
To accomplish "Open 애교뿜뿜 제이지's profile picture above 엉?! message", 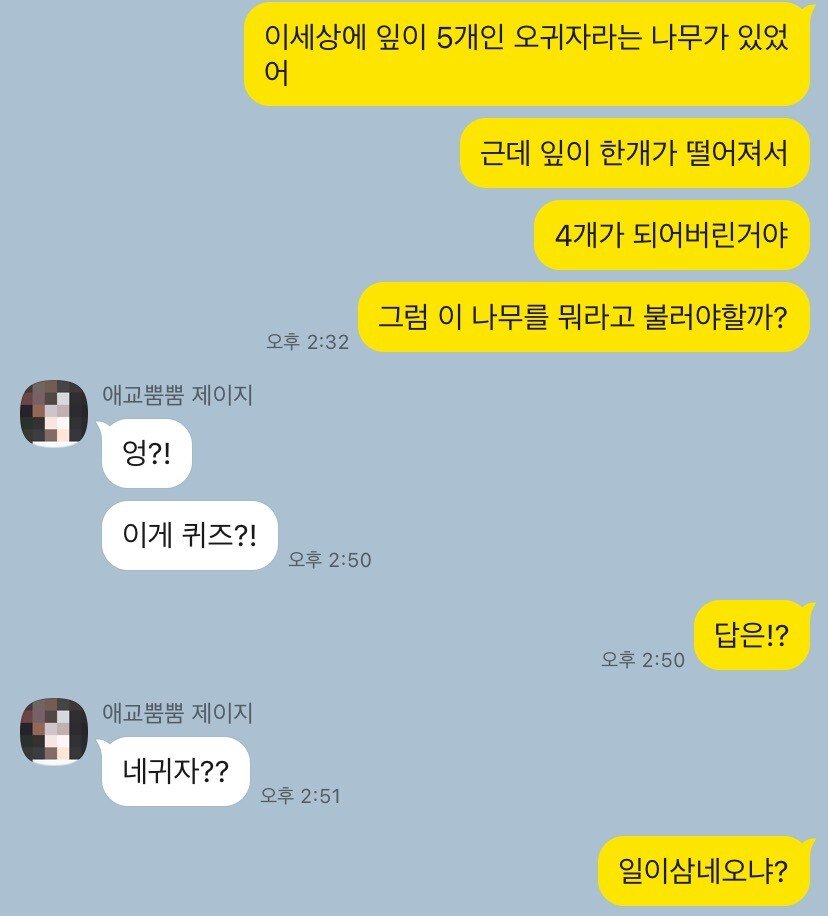I will click(x=53, y=413).
